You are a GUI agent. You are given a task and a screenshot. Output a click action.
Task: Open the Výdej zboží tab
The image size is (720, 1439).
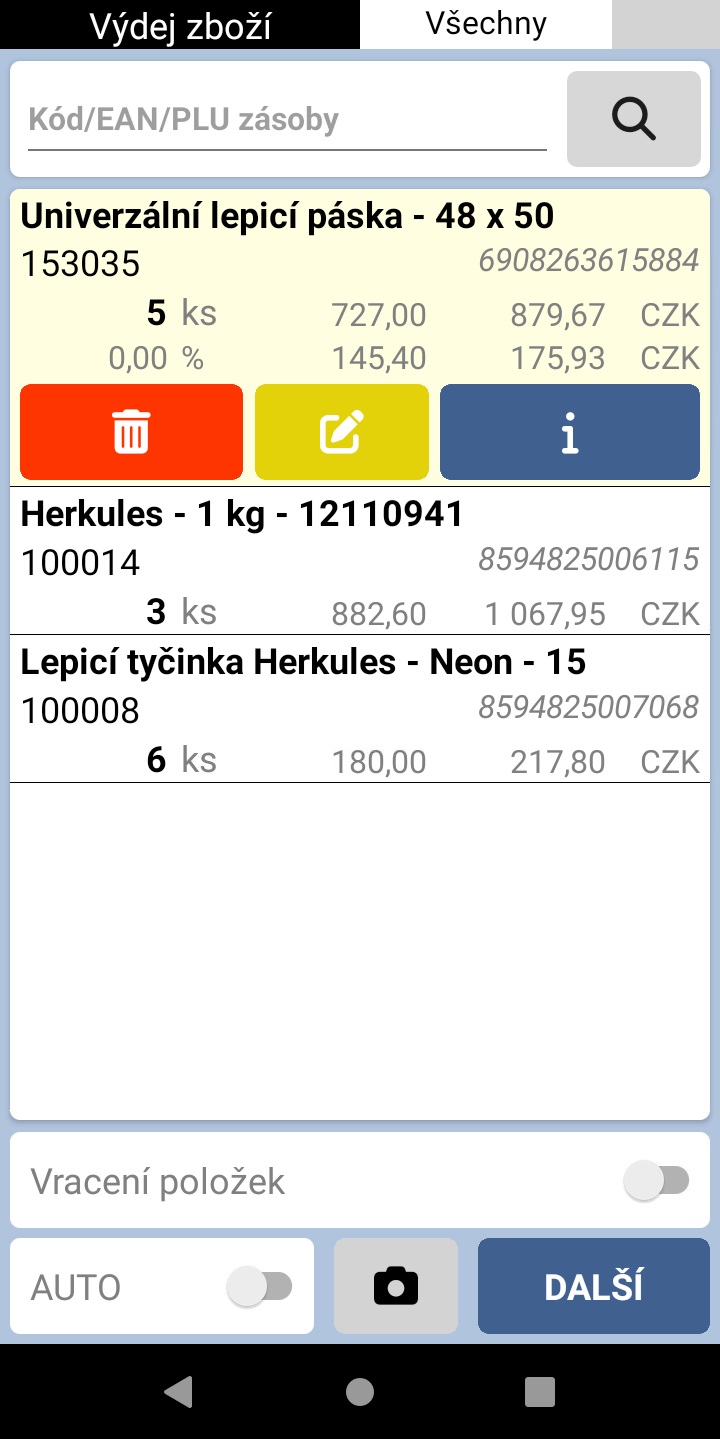click(180, 24)
